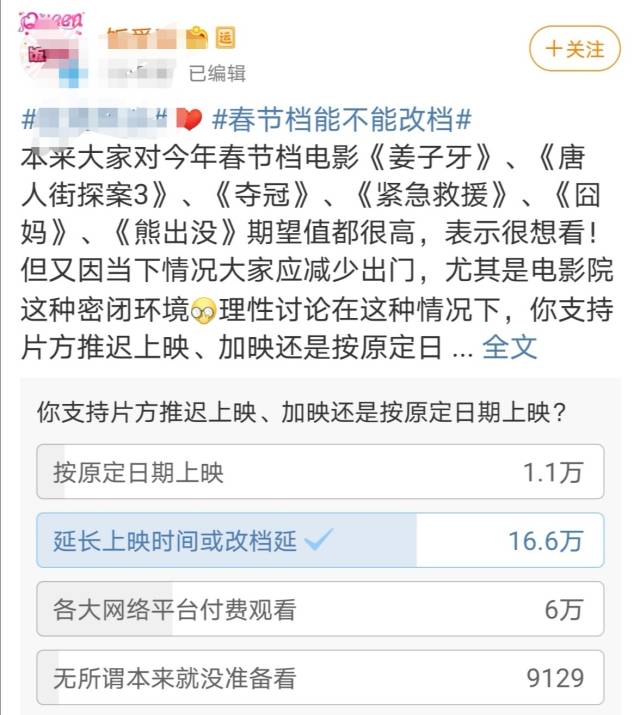Follow this user with +关注 button
The width and height of the screenshot is (640, 715).
pyautogui.click(x=574, y=48)
